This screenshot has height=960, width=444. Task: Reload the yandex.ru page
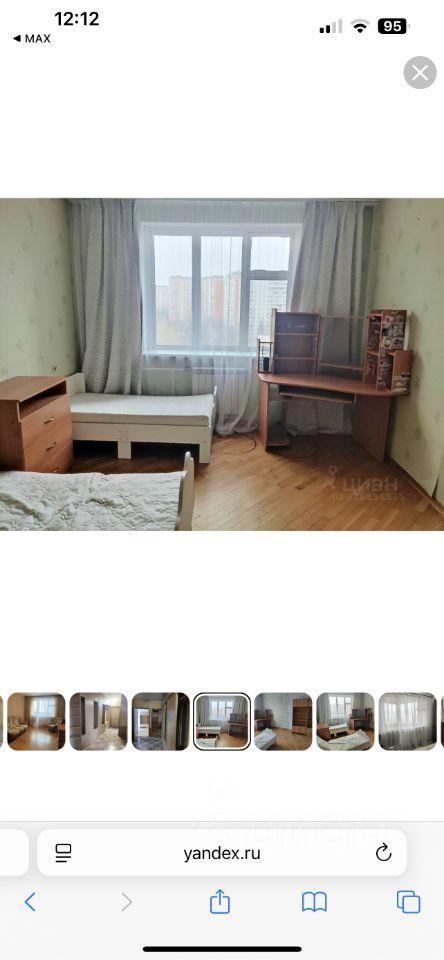383,853
